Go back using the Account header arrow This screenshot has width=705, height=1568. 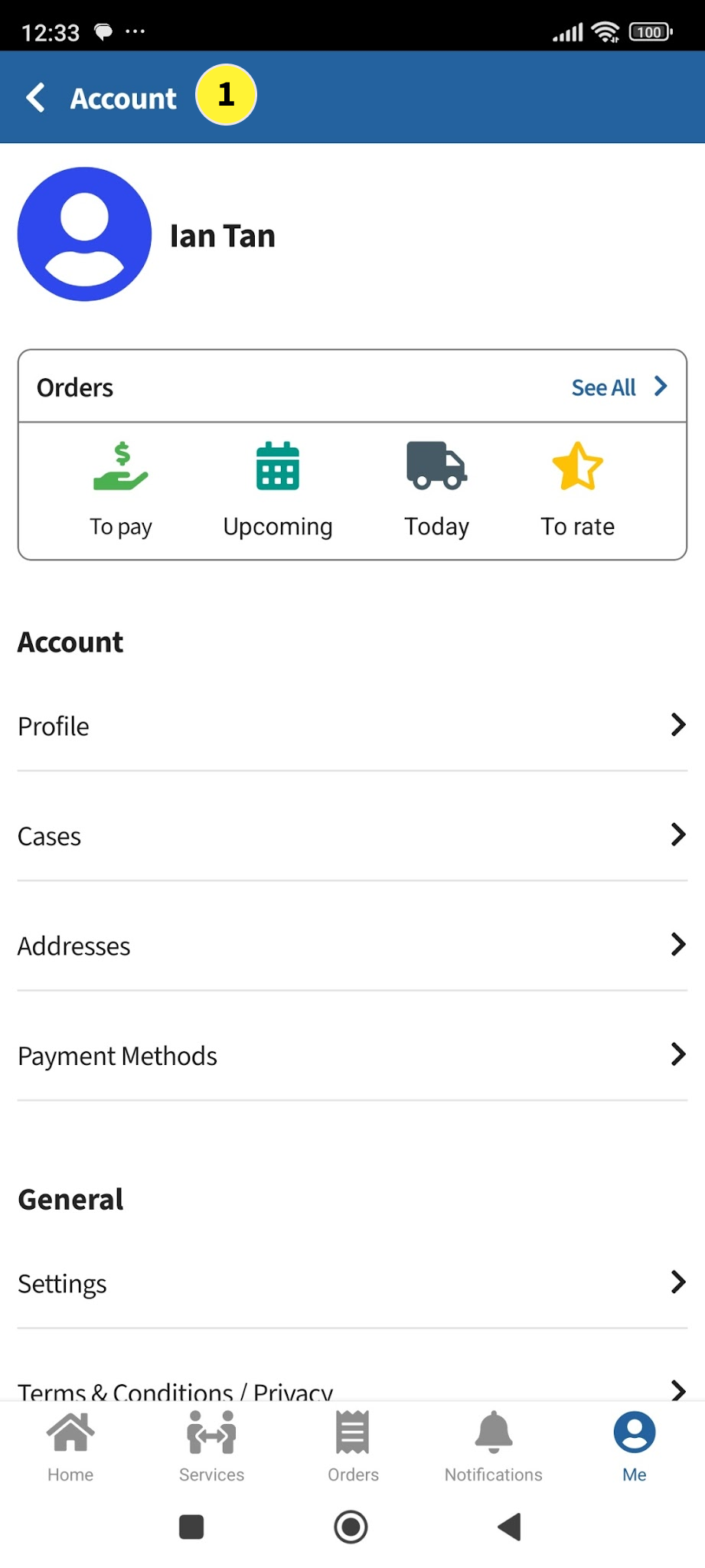click(36, 98)
